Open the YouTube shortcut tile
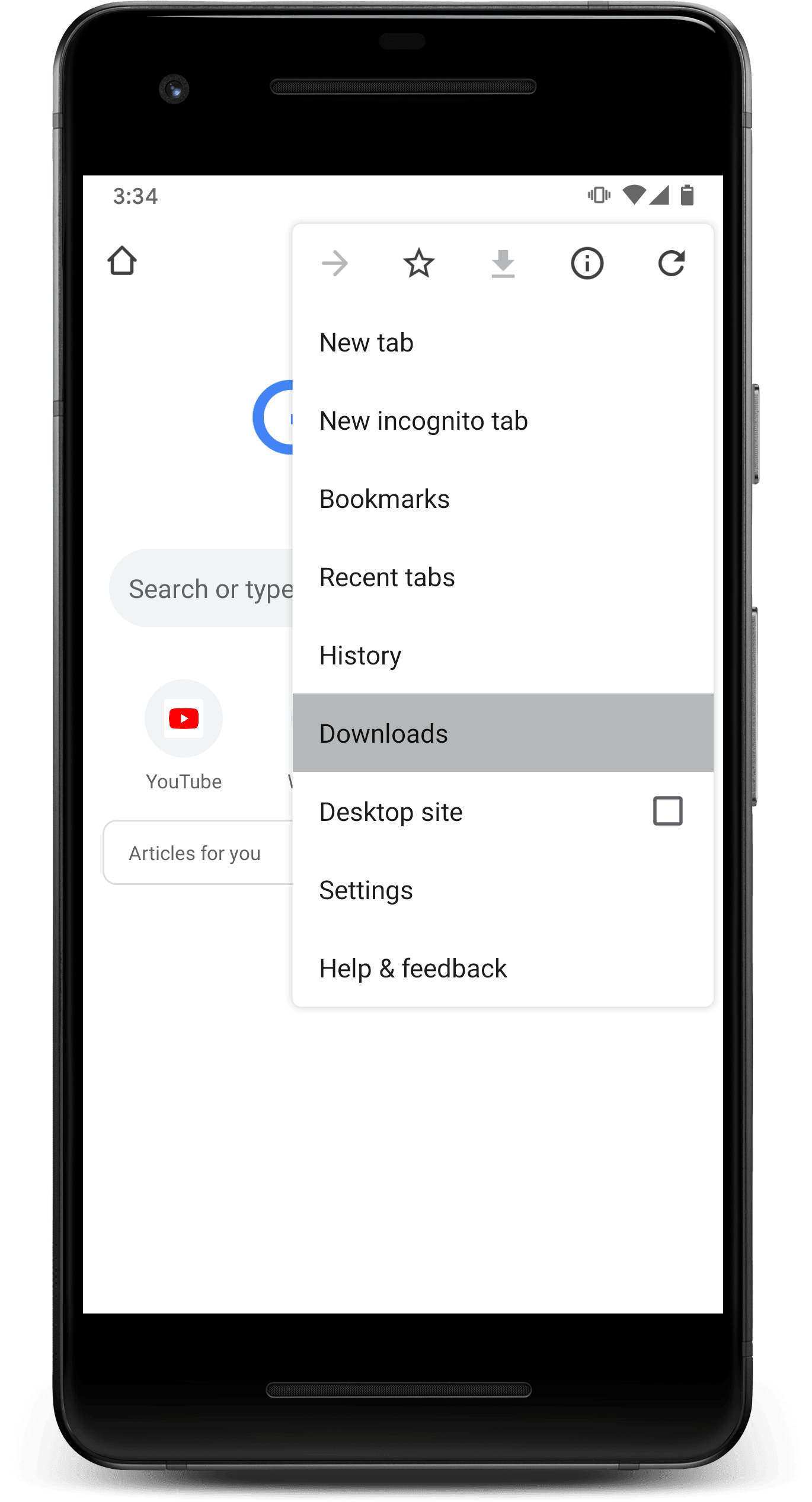 tap(184, 735)
